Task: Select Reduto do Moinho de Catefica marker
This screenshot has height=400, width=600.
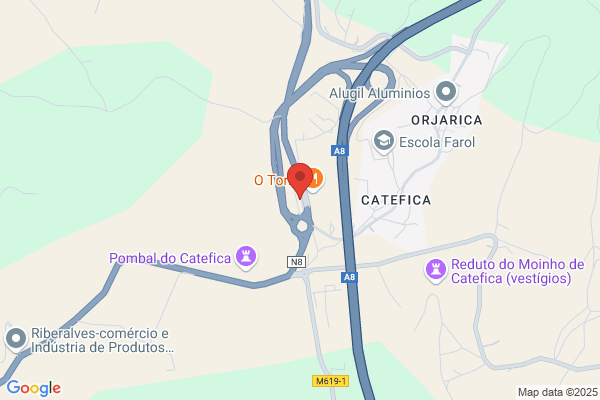Action: [435, 270]
